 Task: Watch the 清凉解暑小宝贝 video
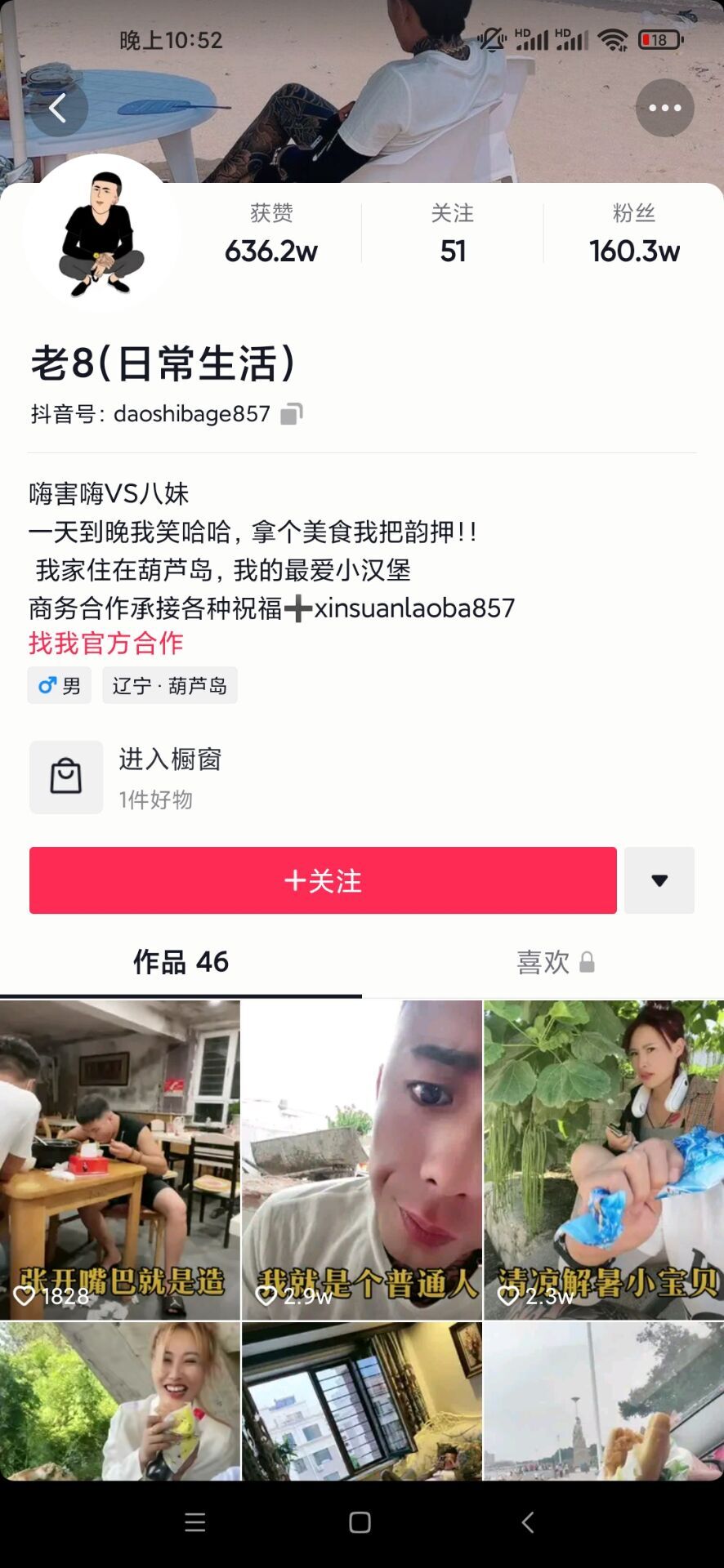pyautogui.click(x=604, y=1160)
